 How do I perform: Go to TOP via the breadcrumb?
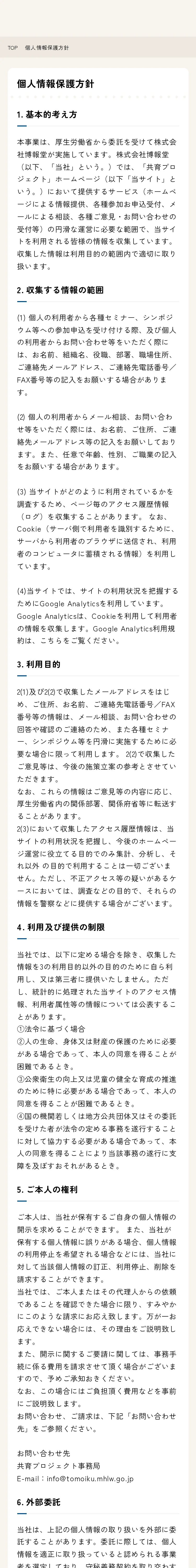click(x=13, y=48)
